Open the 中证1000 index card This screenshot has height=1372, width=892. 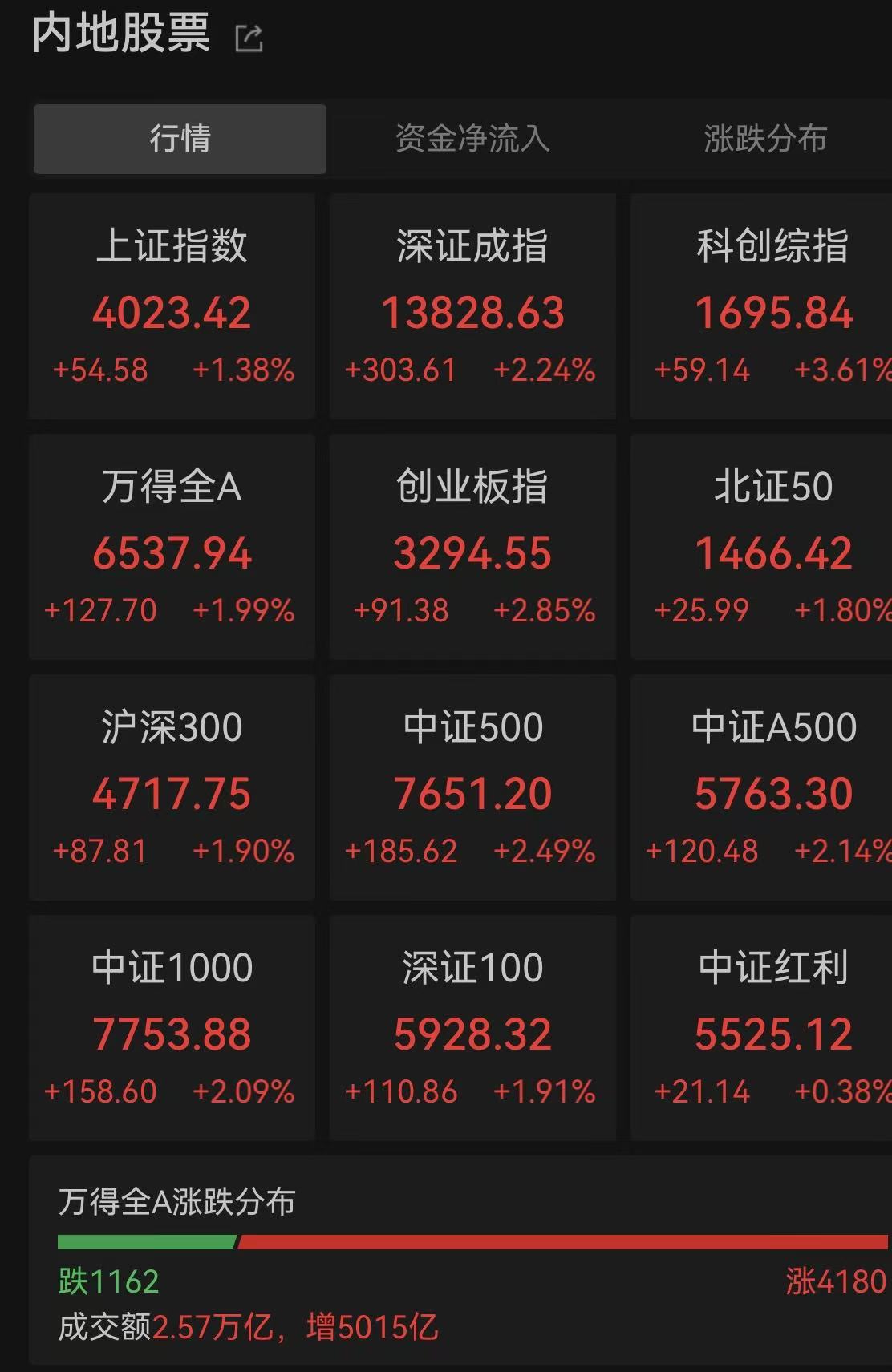click(x=172, y=1028)
